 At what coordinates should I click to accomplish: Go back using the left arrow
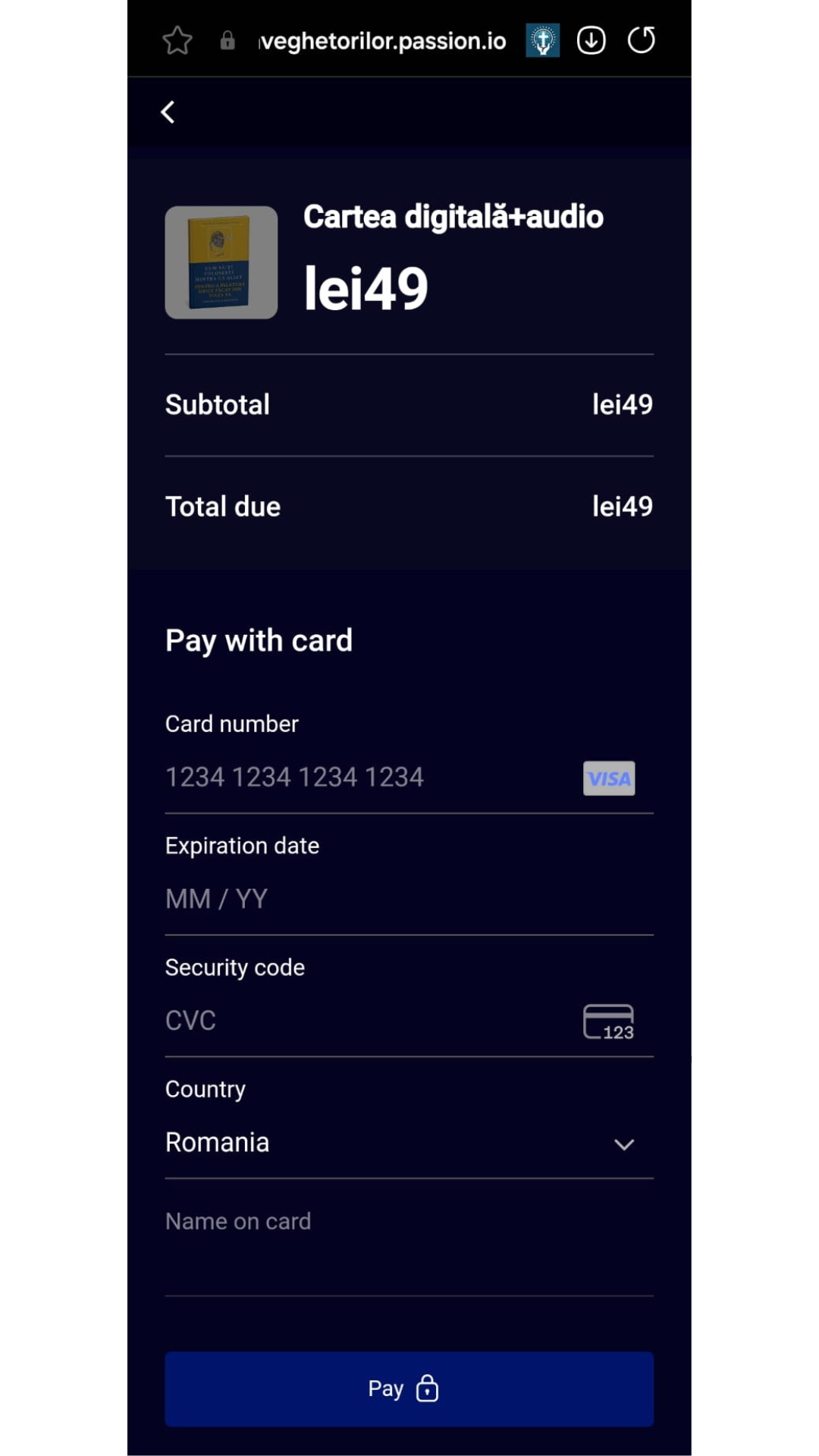pos(168,112)
